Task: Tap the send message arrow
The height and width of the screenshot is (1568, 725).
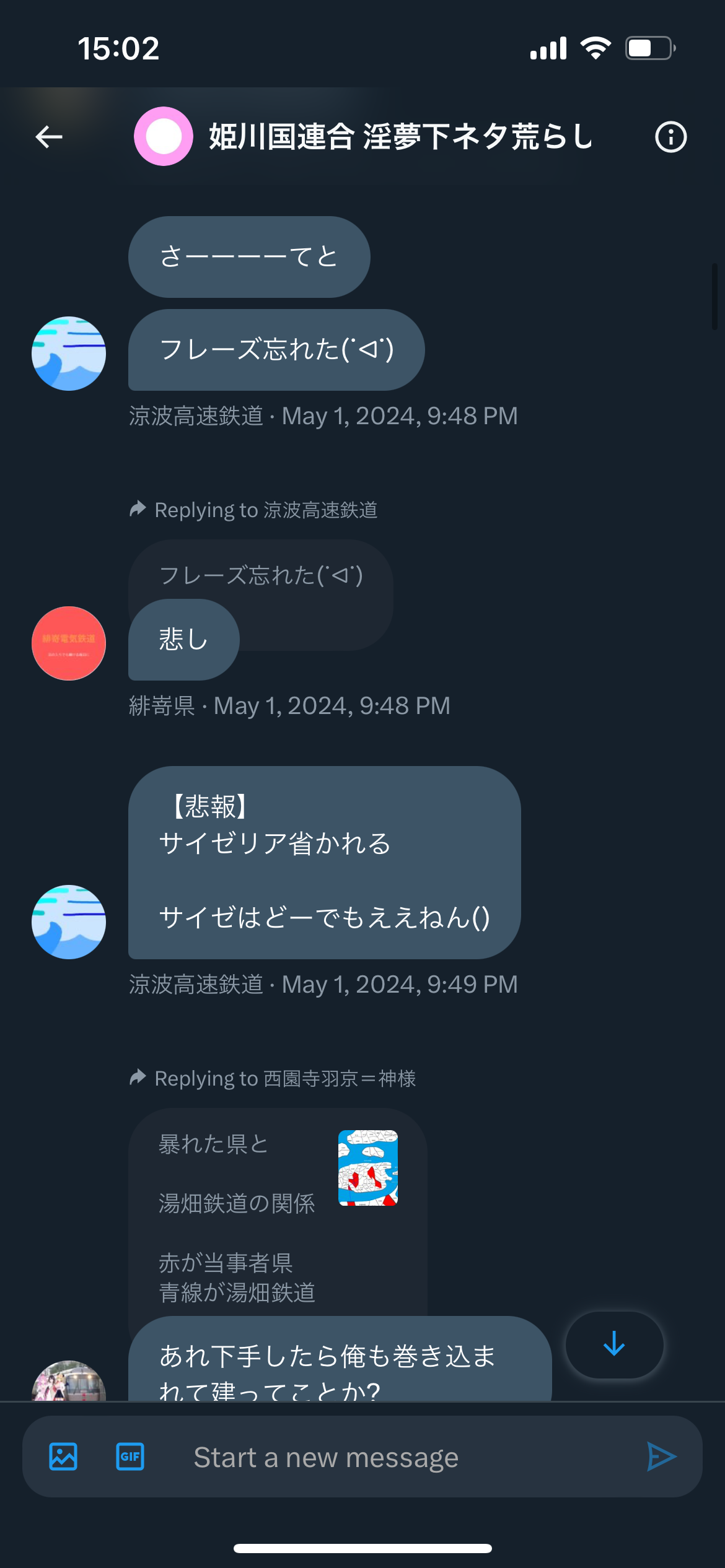Action: click(661, 1457)
